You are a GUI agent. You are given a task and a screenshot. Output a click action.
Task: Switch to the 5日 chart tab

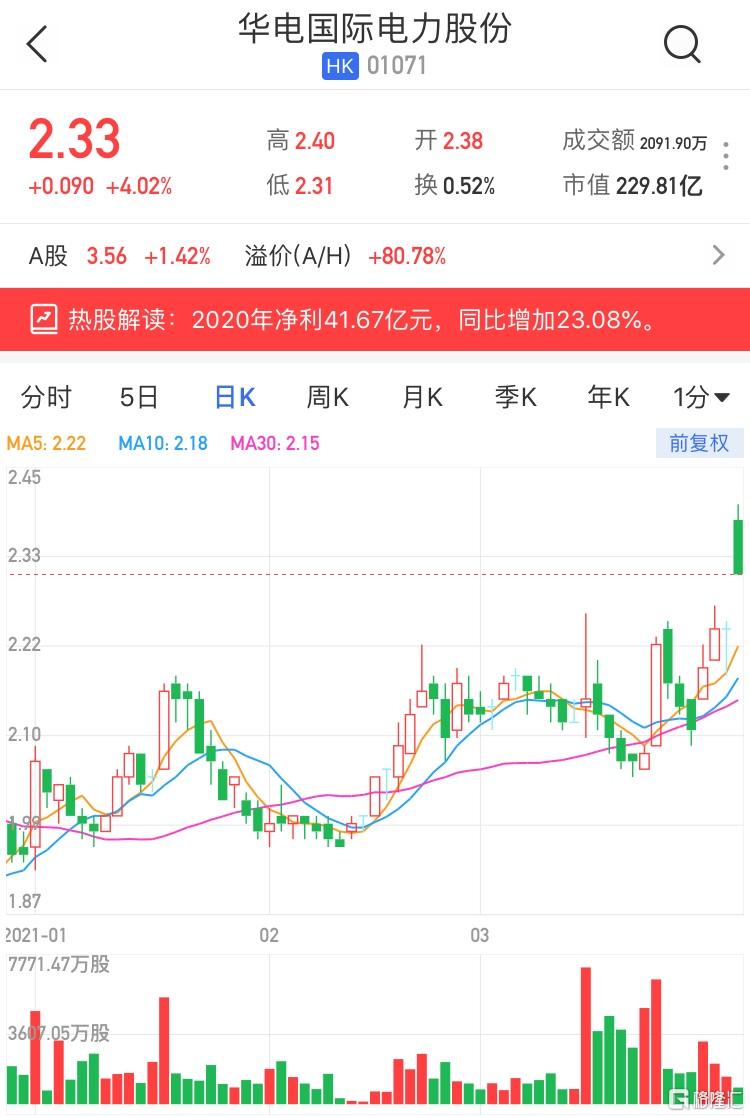(x=139, y=398)
